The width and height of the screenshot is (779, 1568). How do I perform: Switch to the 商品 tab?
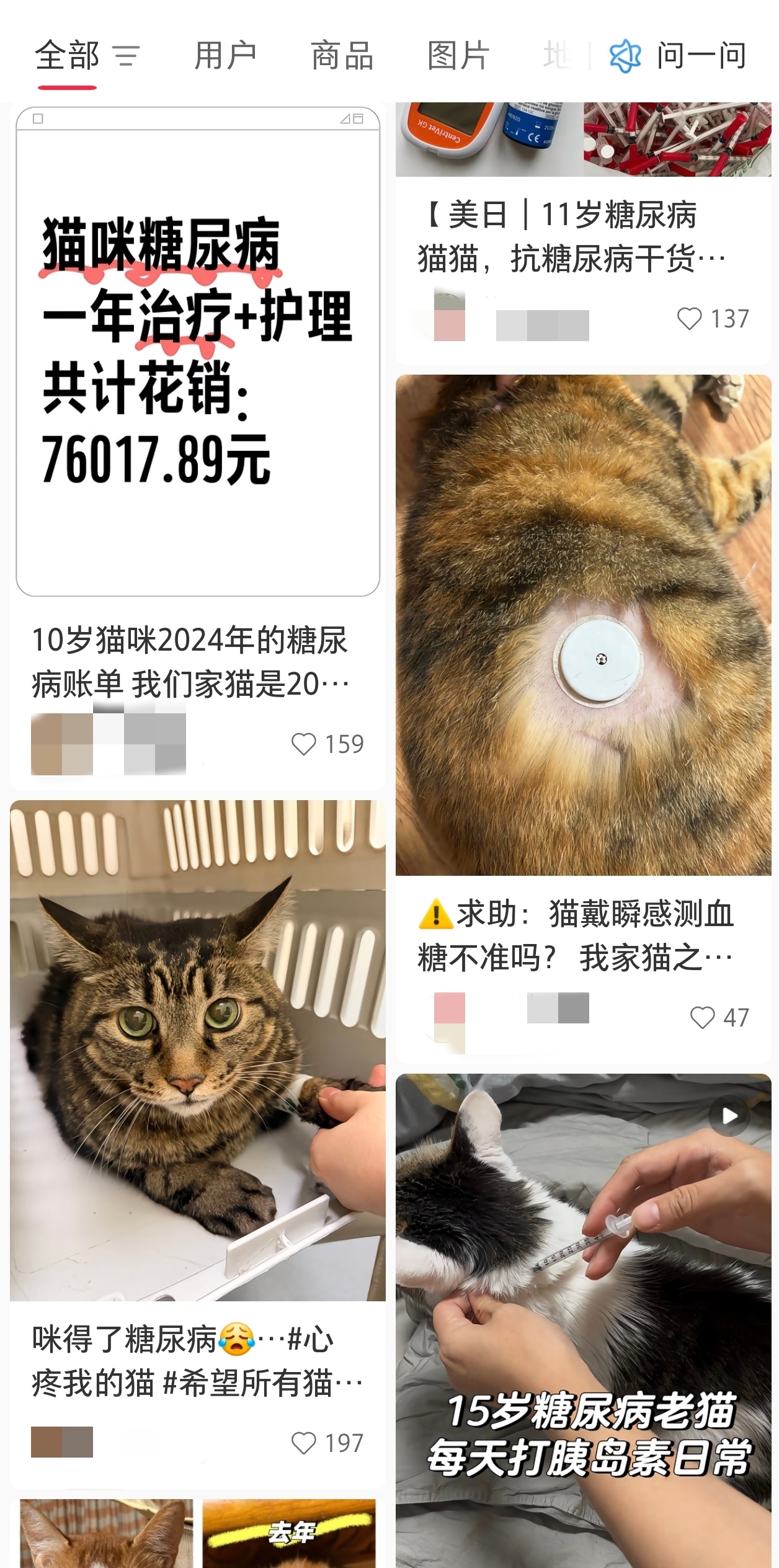tap(342, 56)
